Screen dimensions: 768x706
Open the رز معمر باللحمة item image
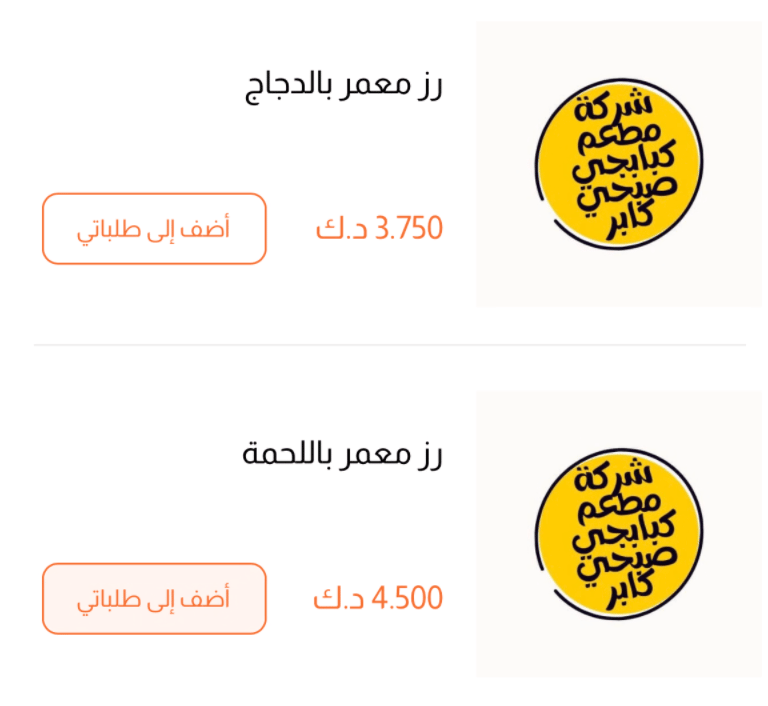[x=617, y=534]
